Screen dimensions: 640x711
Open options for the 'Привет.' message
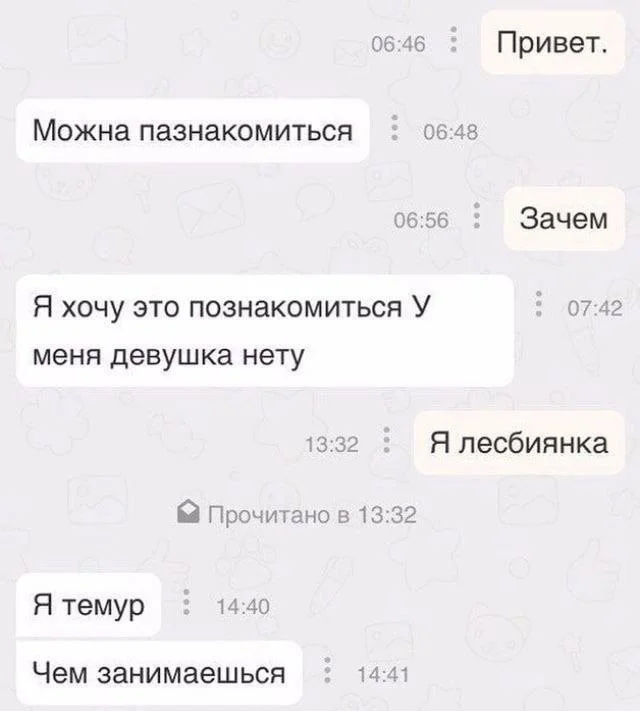pyautogui.click(x=455, y=42)
